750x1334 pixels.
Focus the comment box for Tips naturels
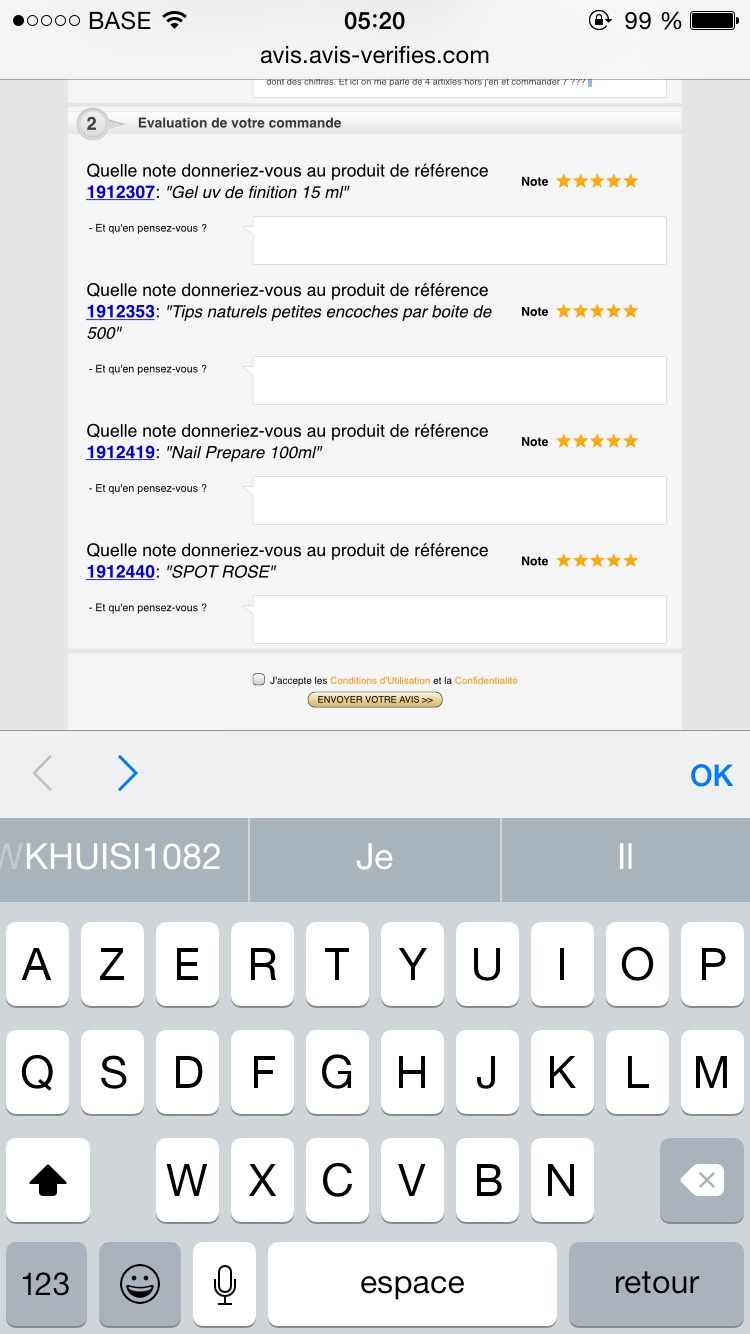tap(459, 380)
